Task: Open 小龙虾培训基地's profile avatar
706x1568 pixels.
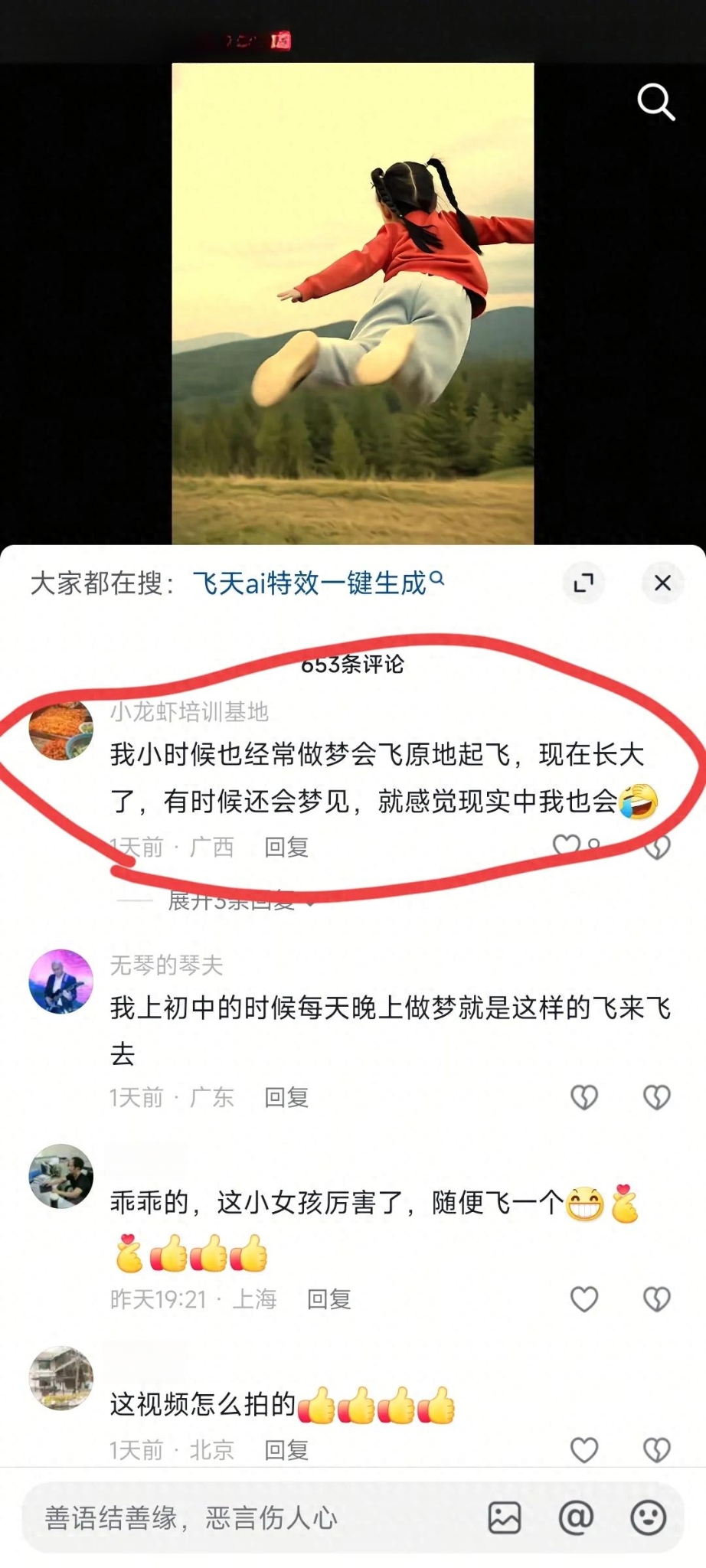Action: (61, 730)
